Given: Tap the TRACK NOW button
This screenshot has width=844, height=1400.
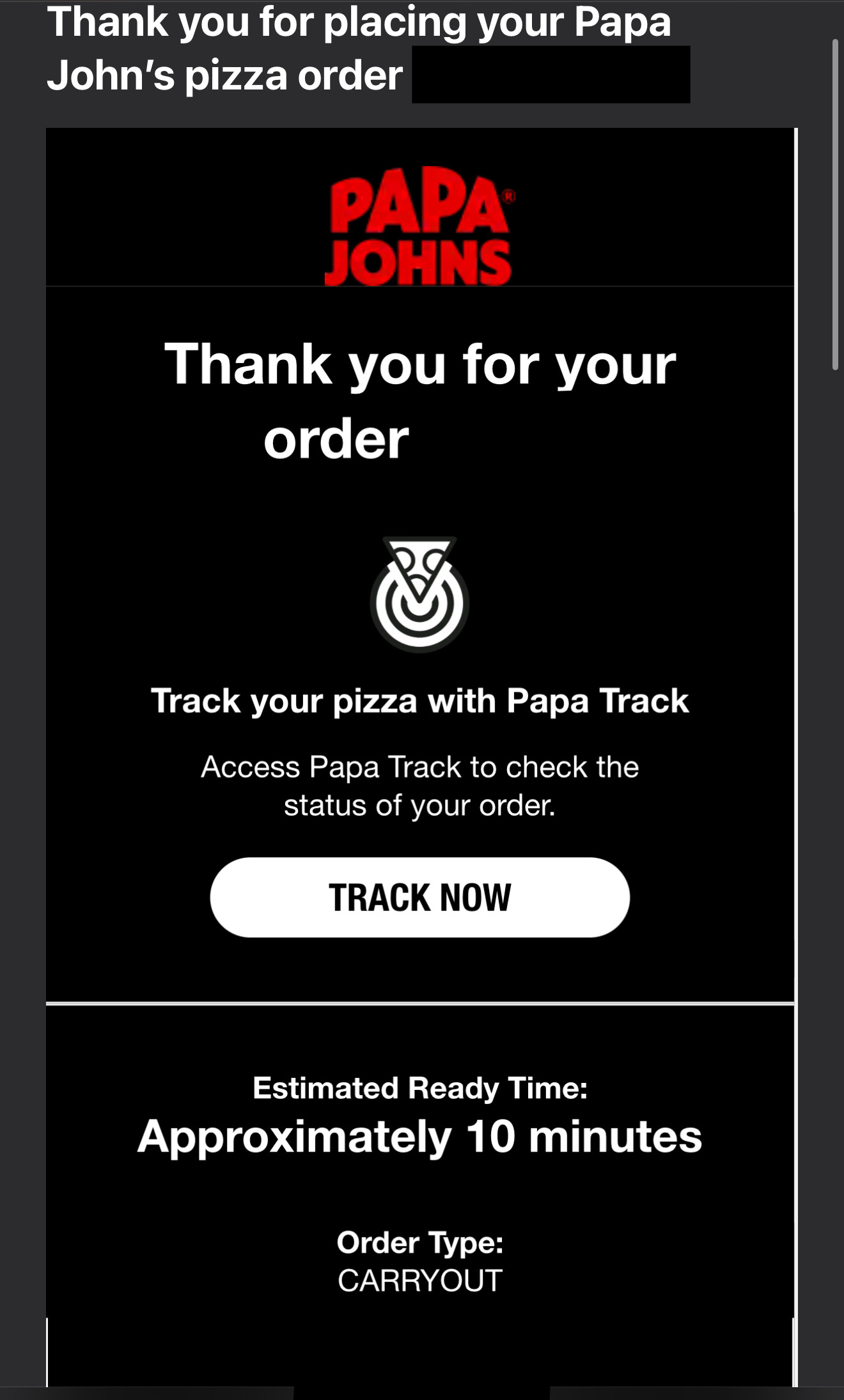Looking at the screenshot, I should coord(420,897).
